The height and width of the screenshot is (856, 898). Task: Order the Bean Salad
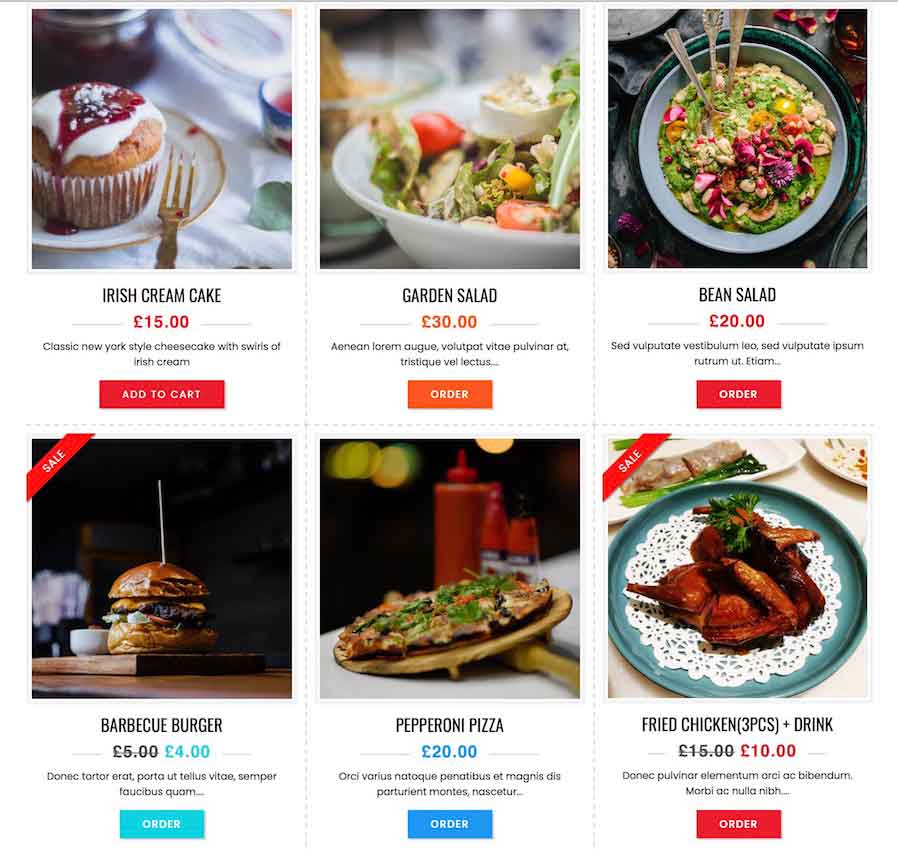pos(738,394)
